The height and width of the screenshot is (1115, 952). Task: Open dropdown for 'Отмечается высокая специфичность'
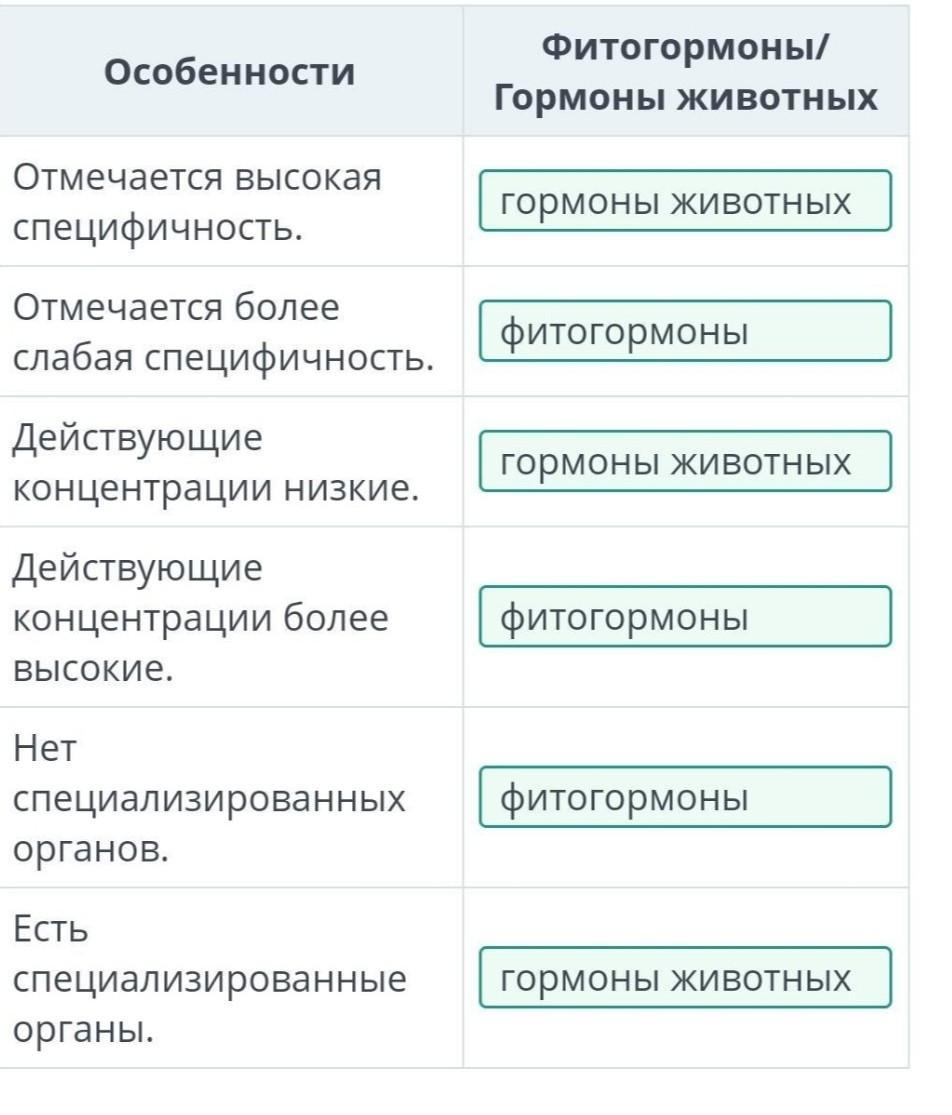click(685, 201)
